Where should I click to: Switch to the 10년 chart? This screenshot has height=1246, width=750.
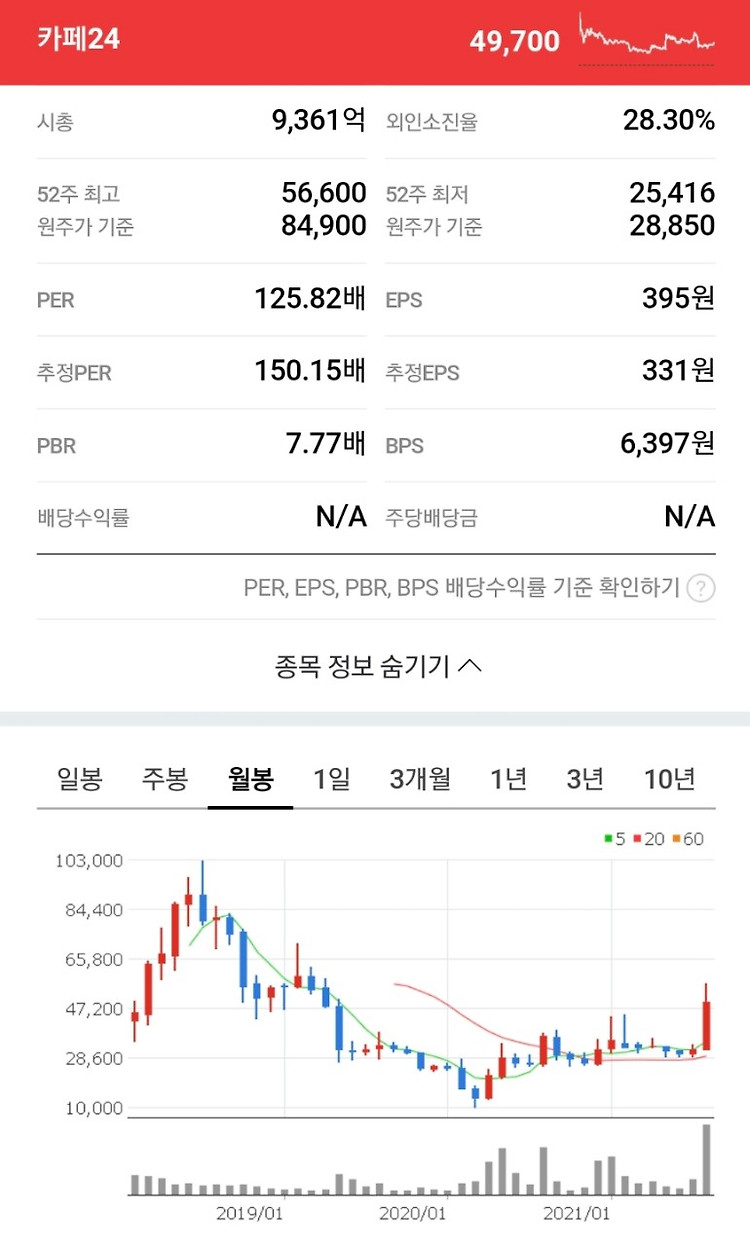(669, 778)
